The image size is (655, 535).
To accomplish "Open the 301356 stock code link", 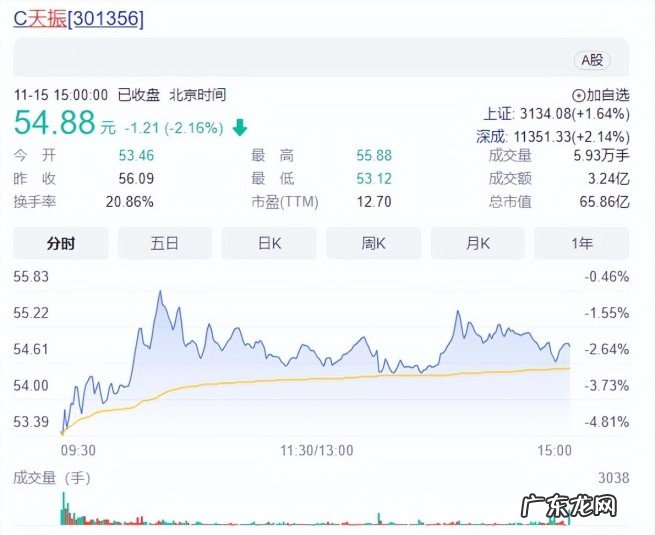I will (104, 18).
